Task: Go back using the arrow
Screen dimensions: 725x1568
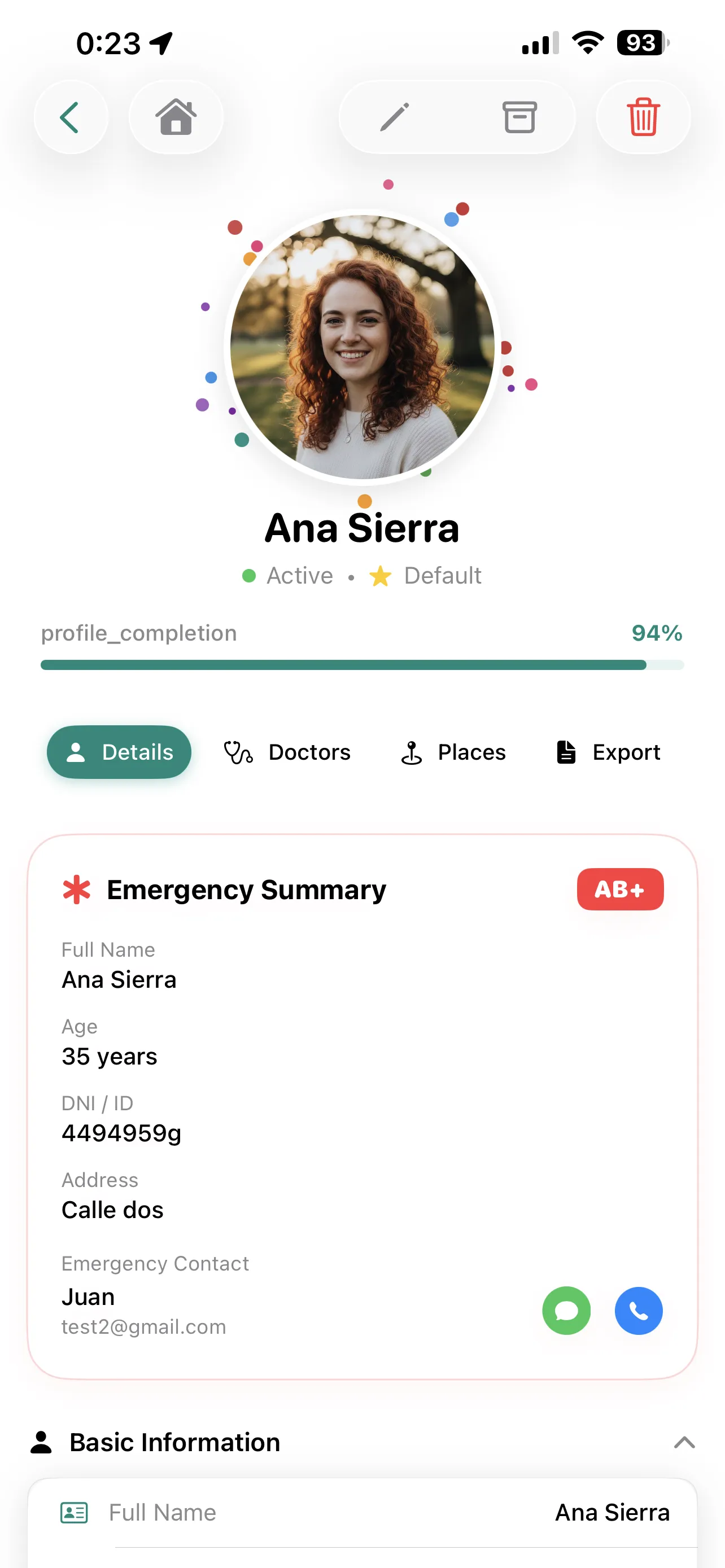Action: click(x=71, y=117)
